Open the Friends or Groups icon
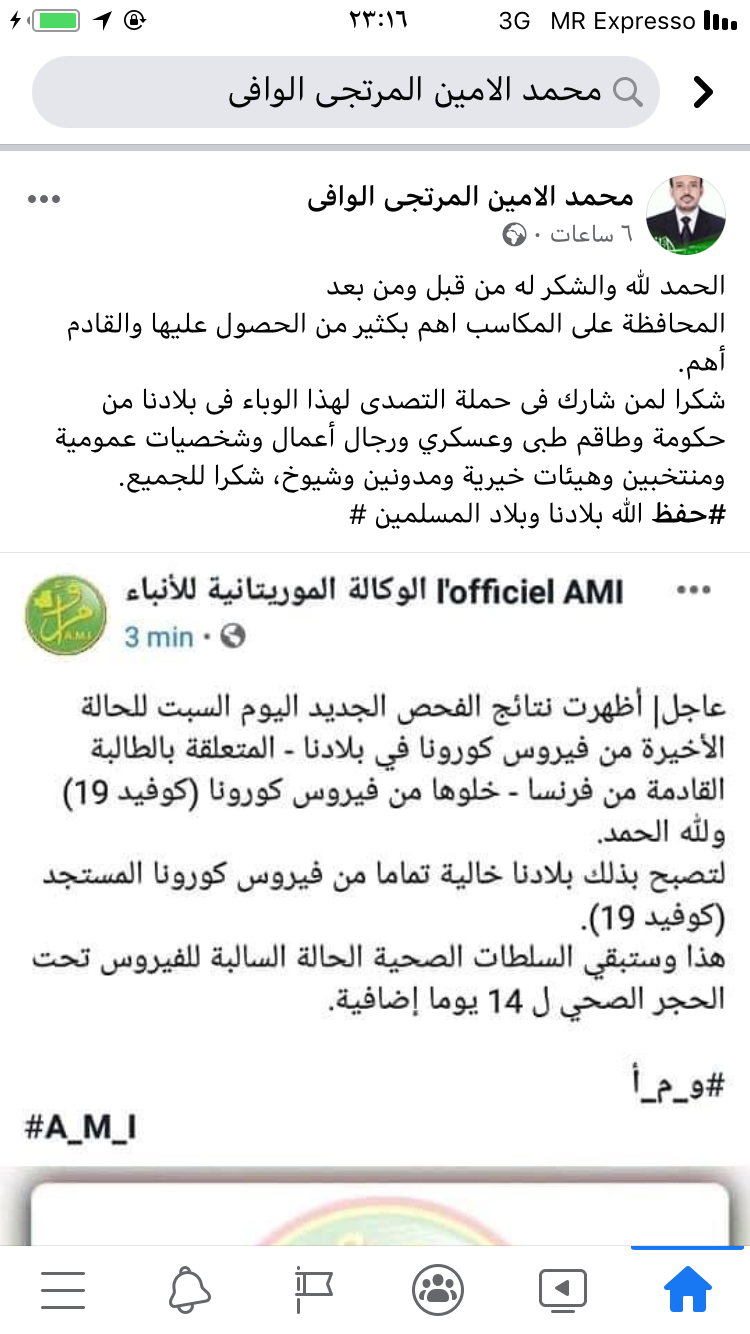Screen dimensions: 750x1334 coord(437,1289)
